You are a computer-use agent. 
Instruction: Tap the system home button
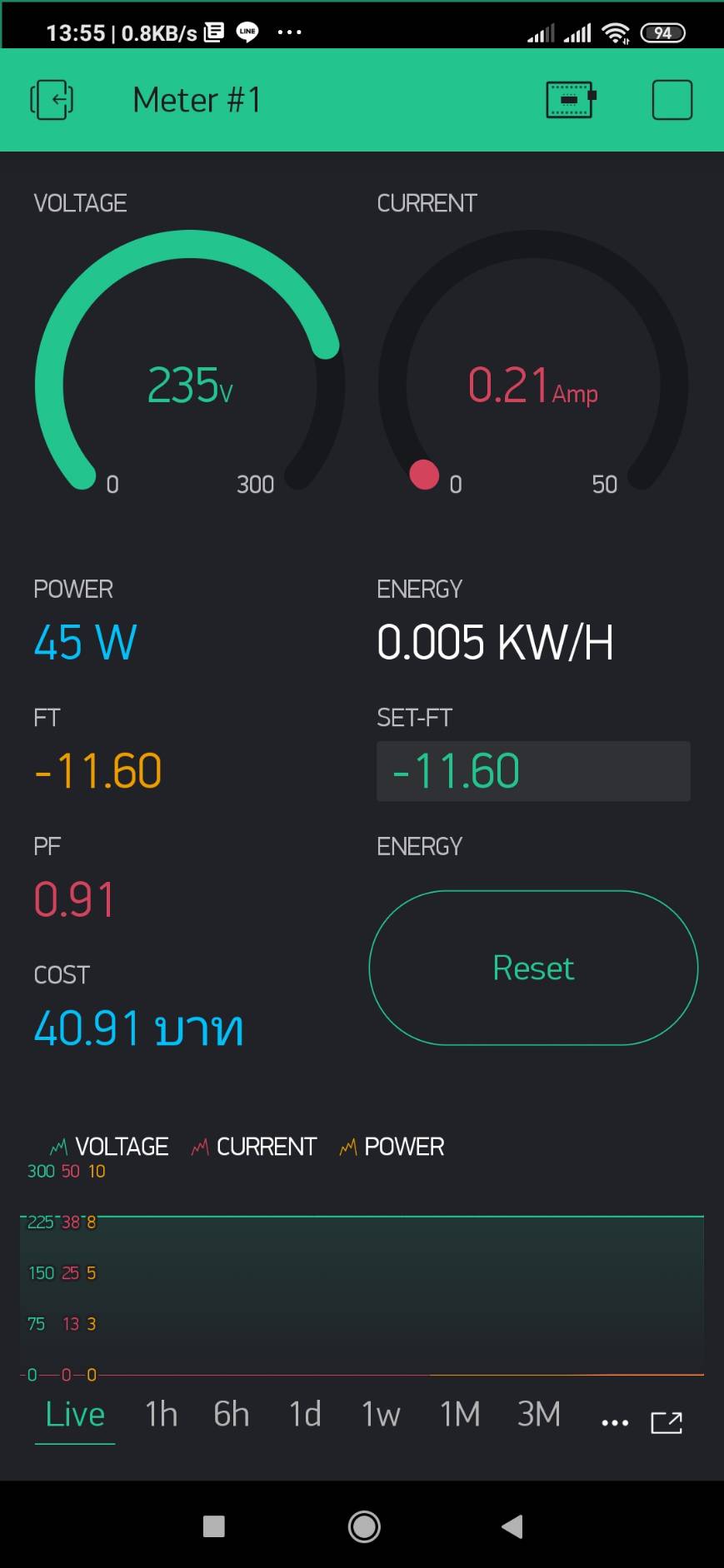(364, 1526)
